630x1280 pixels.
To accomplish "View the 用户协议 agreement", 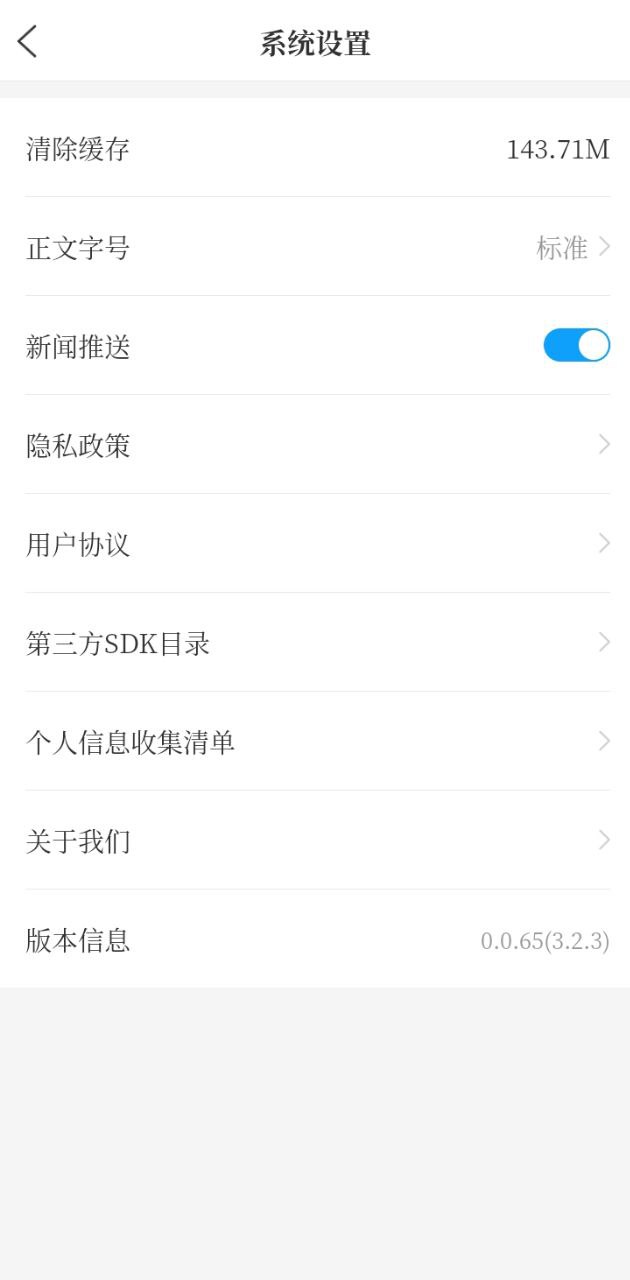I will [x=316, y=545].
